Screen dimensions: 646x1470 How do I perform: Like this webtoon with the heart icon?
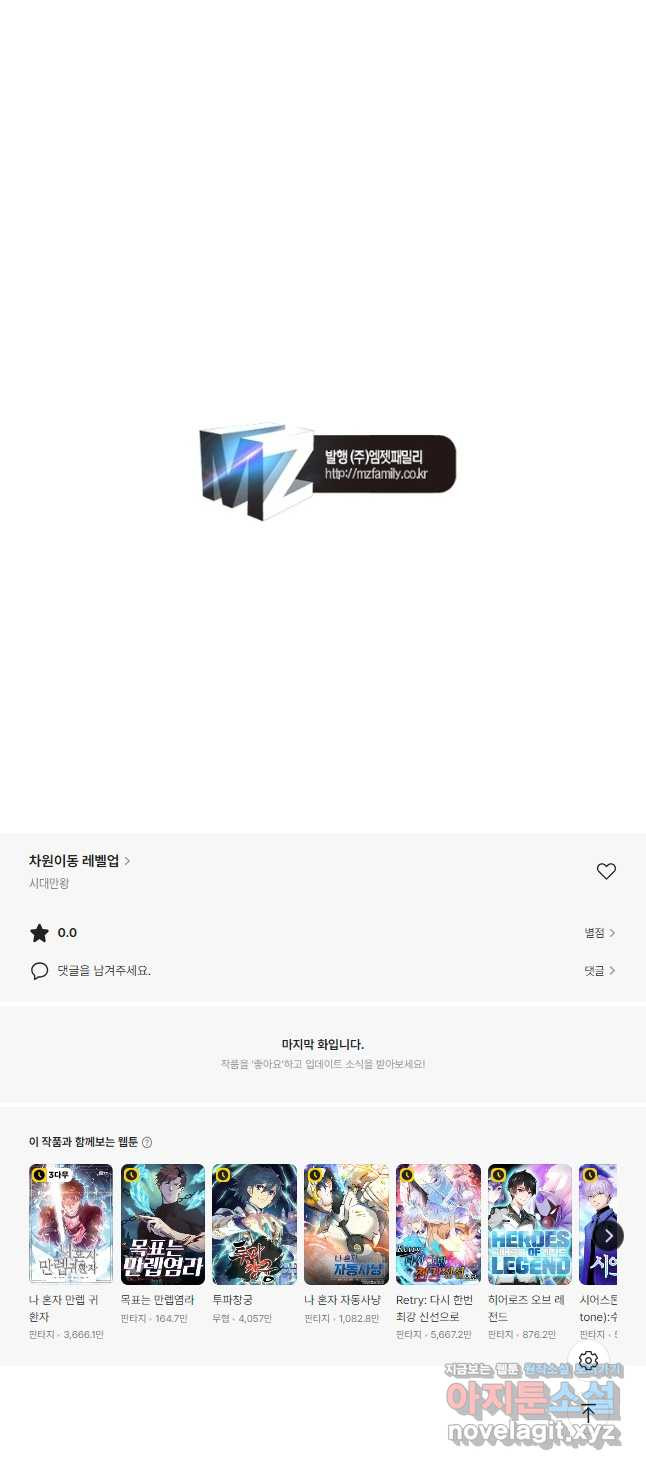click(x=606, y=871)
